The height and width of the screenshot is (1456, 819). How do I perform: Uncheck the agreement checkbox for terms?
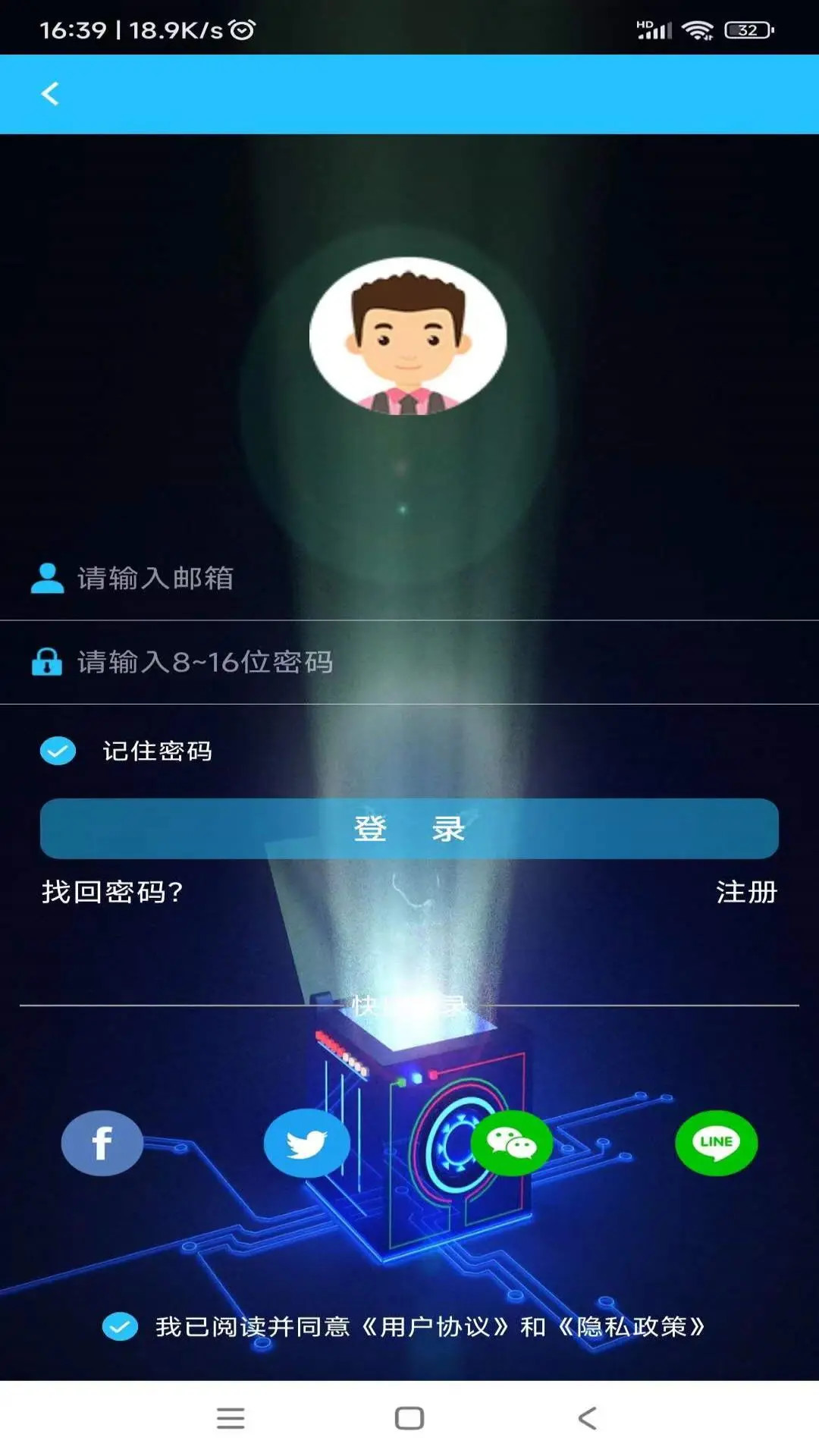pos(120,1326)
